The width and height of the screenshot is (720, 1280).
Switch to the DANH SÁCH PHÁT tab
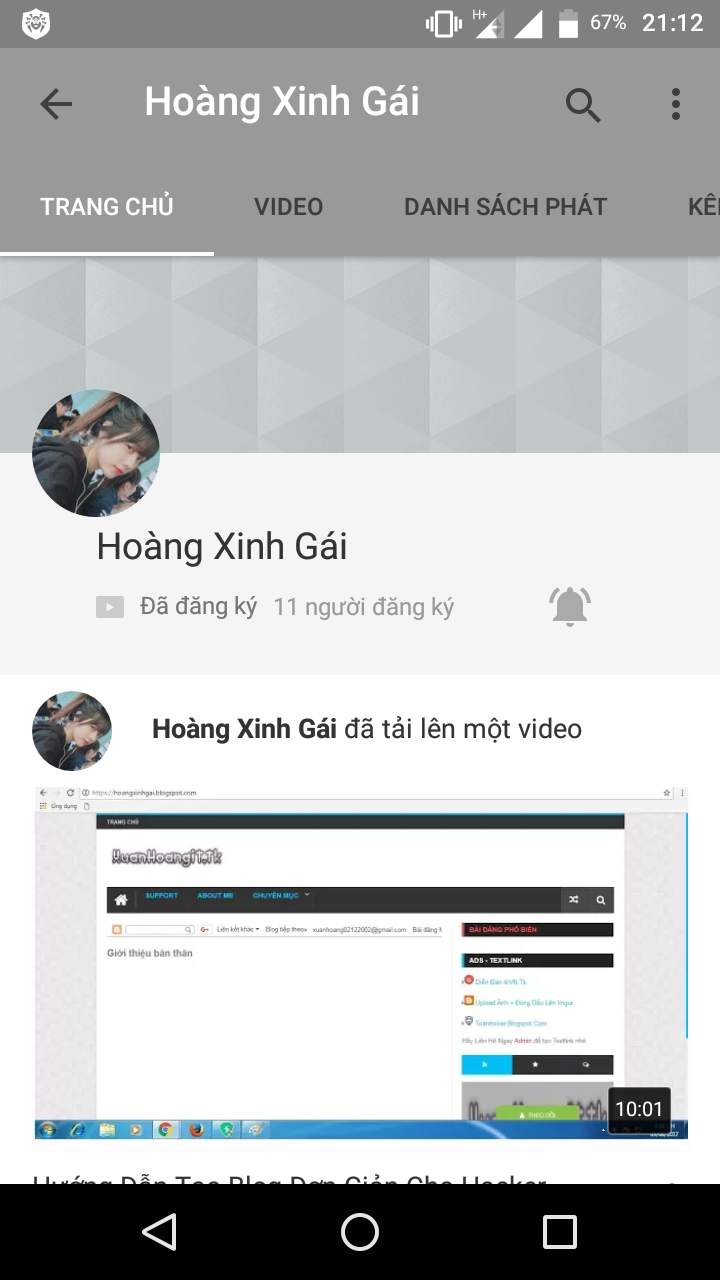505,207
